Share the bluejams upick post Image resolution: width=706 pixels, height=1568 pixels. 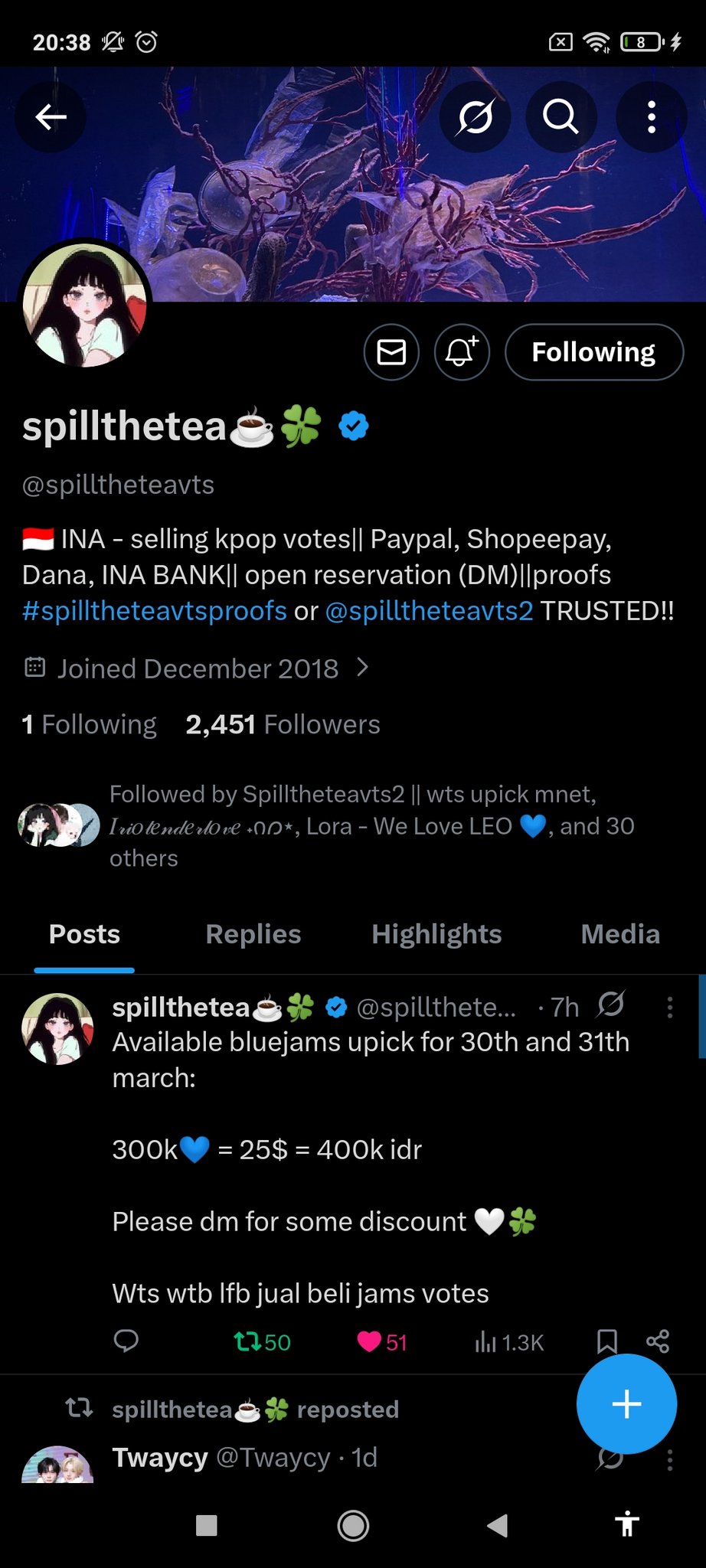658,1341
